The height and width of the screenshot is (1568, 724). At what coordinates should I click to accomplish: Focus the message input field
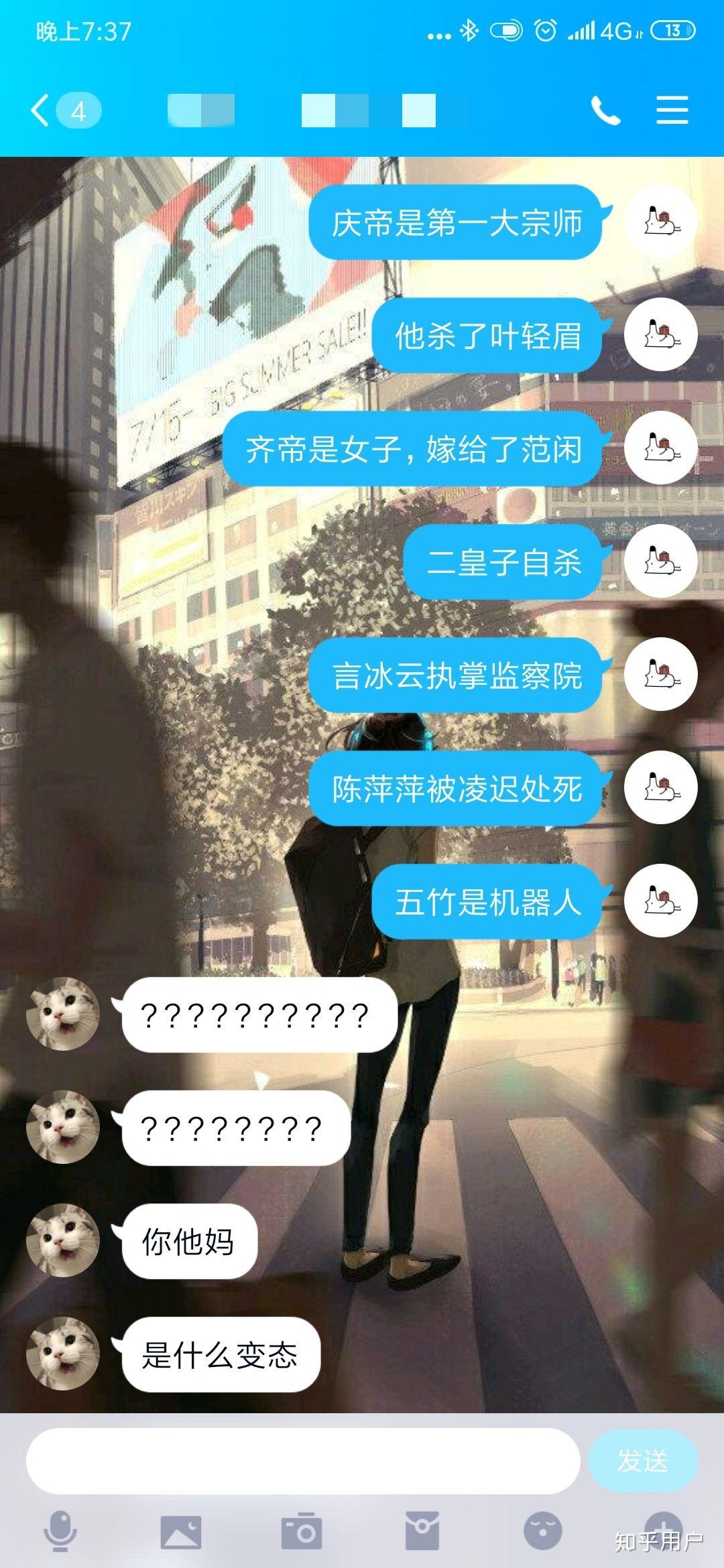302,1460
